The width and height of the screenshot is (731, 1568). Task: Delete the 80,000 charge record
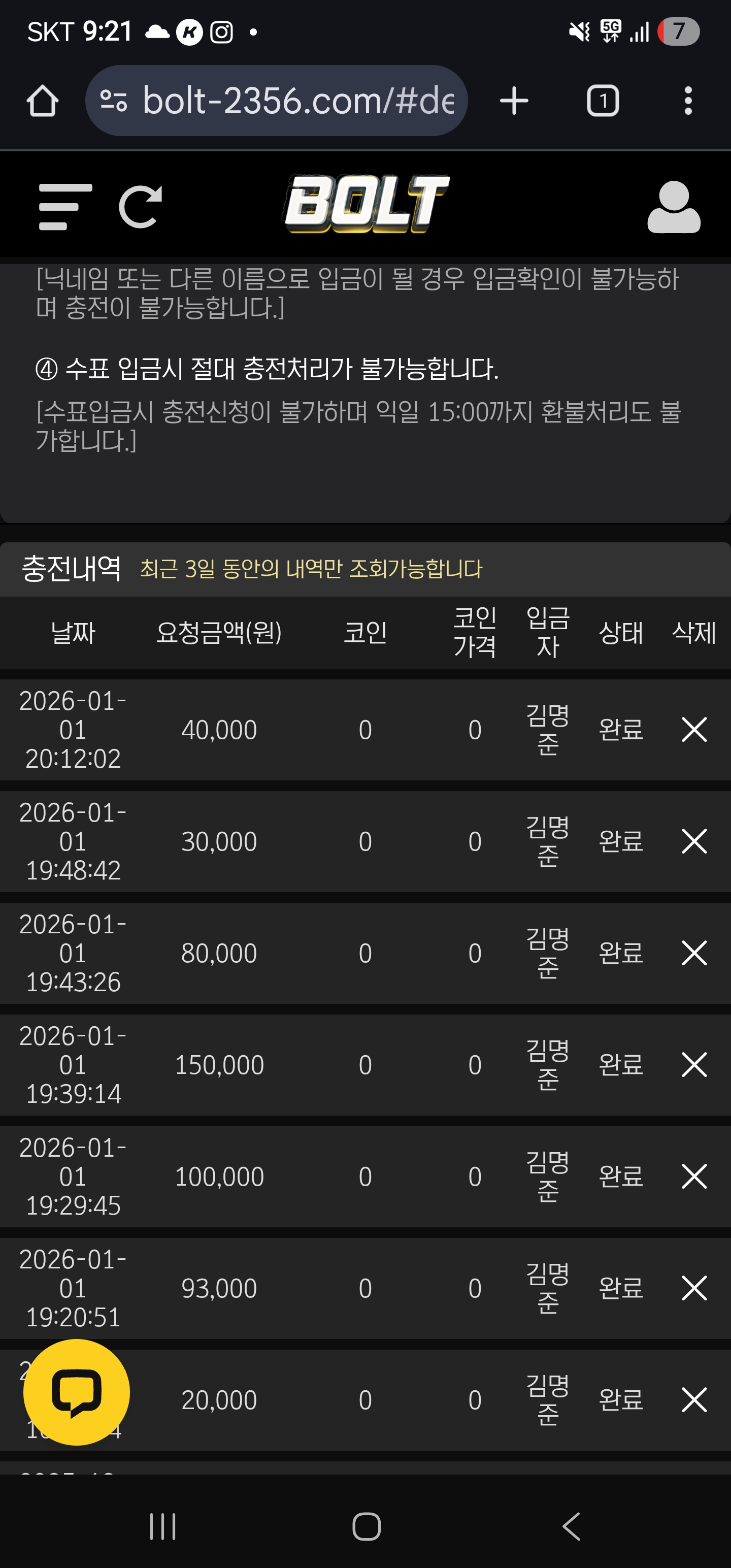[x=694, y=953]
